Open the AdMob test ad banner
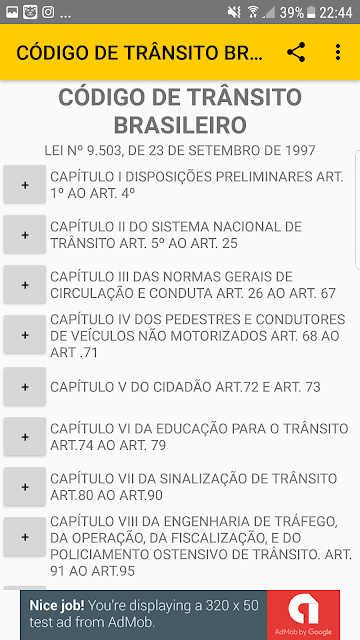Screen dimensions: 360x640 180,615
